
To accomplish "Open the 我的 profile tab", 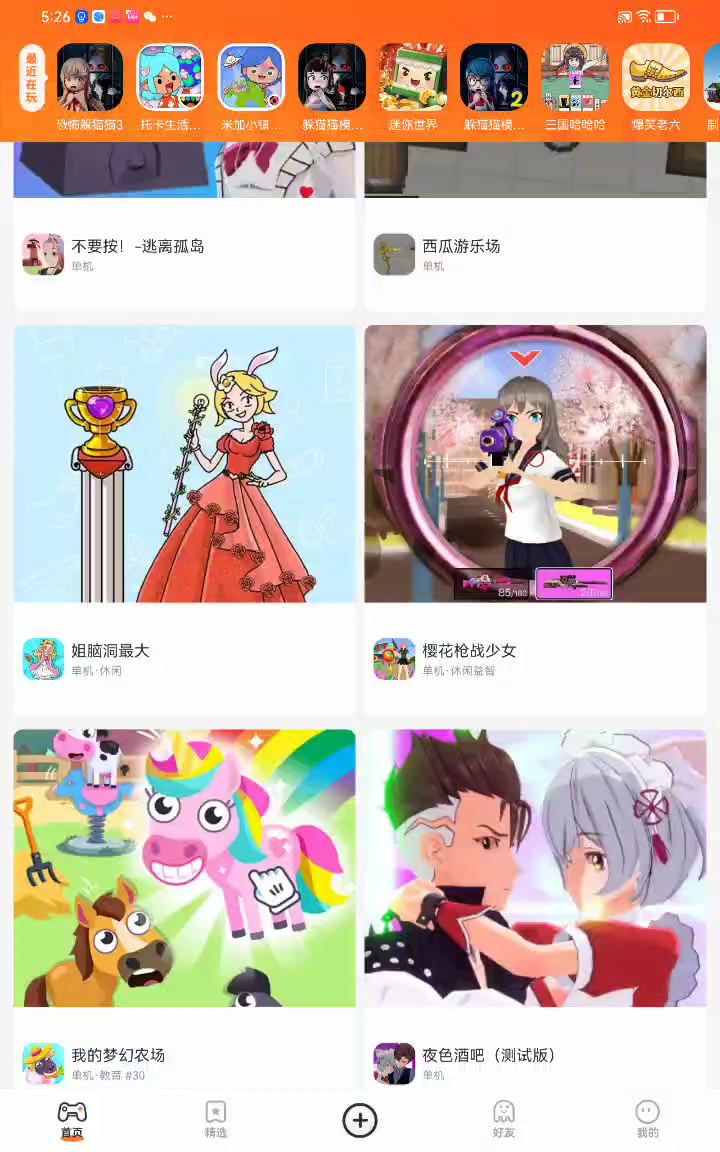I will [x=648, y=1119].
